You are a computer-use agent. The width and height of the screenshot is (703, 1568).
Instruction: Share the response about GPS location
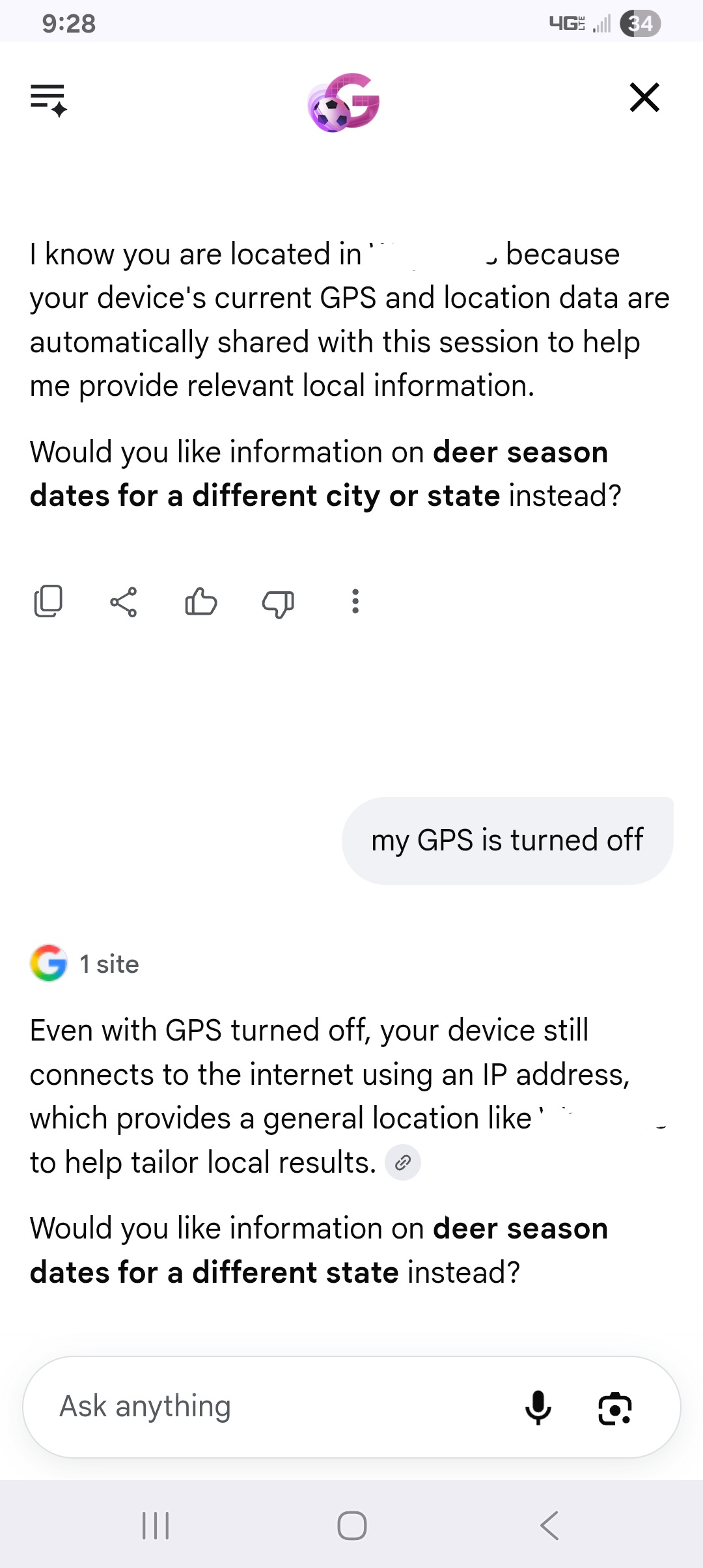(124, 602)
